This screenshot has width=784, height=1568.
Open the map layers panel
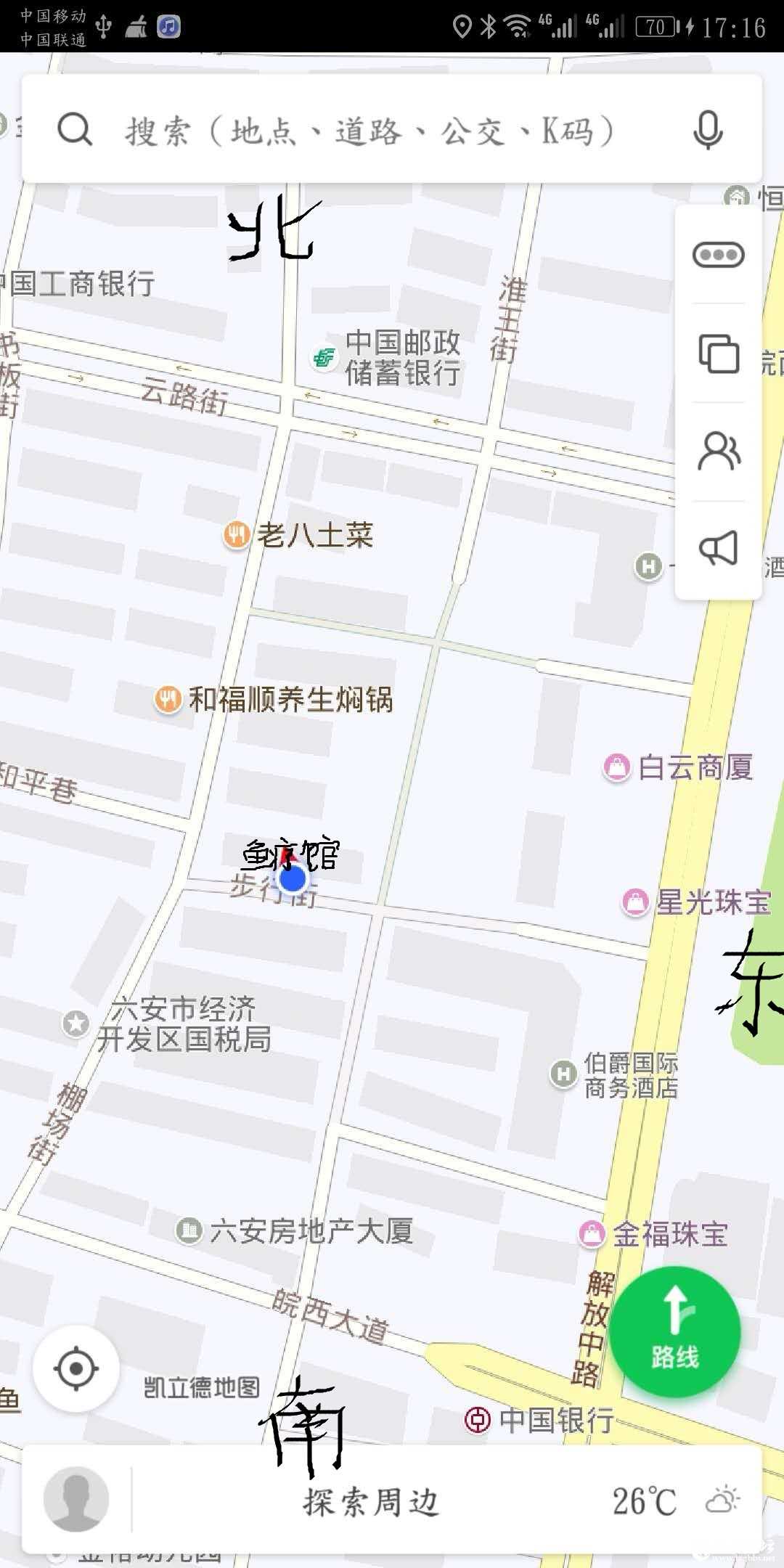click(718, 354)
